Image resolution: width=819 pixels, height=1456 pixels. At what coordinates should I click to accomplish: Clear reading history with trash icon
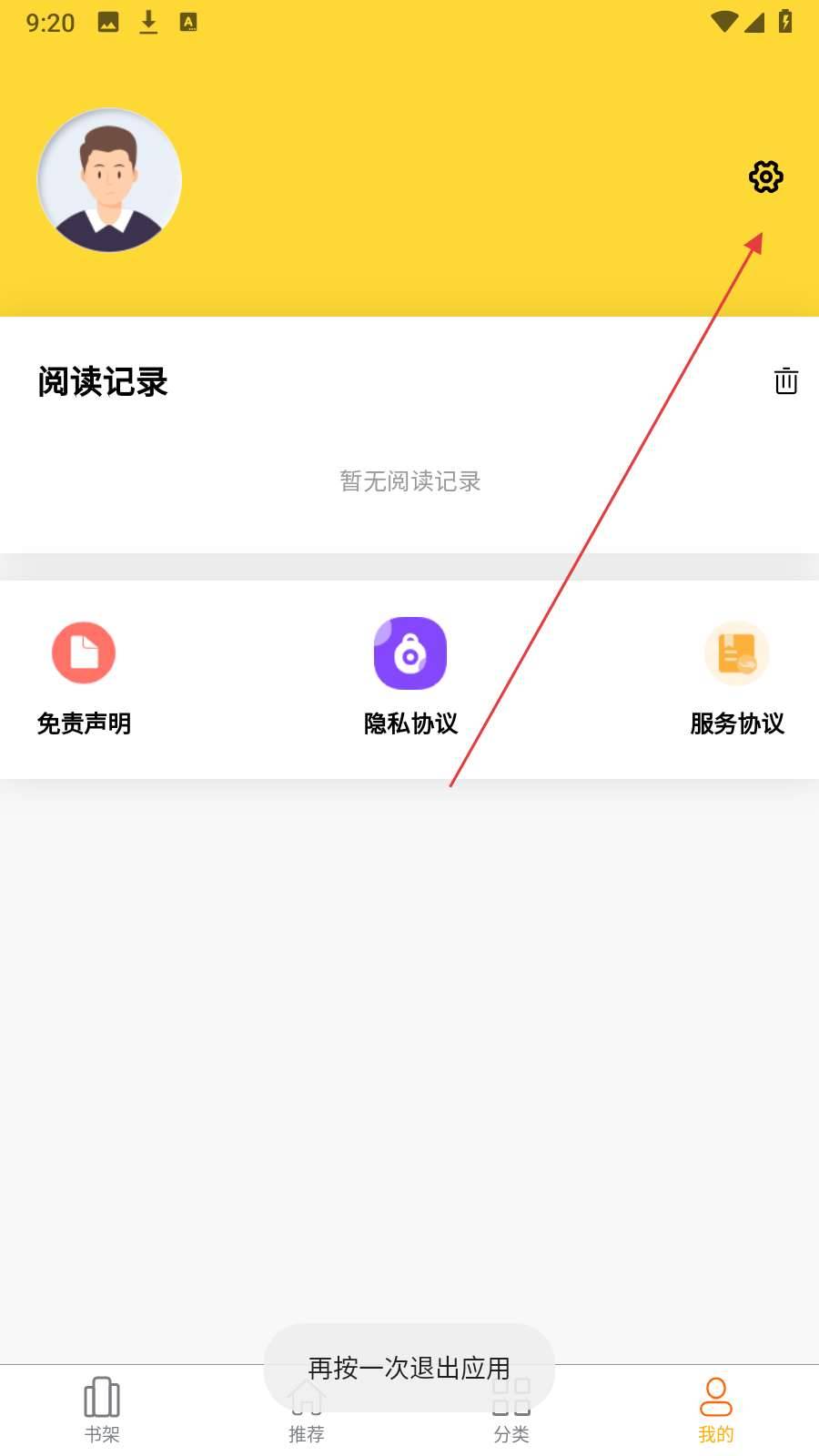click(786, 380)
